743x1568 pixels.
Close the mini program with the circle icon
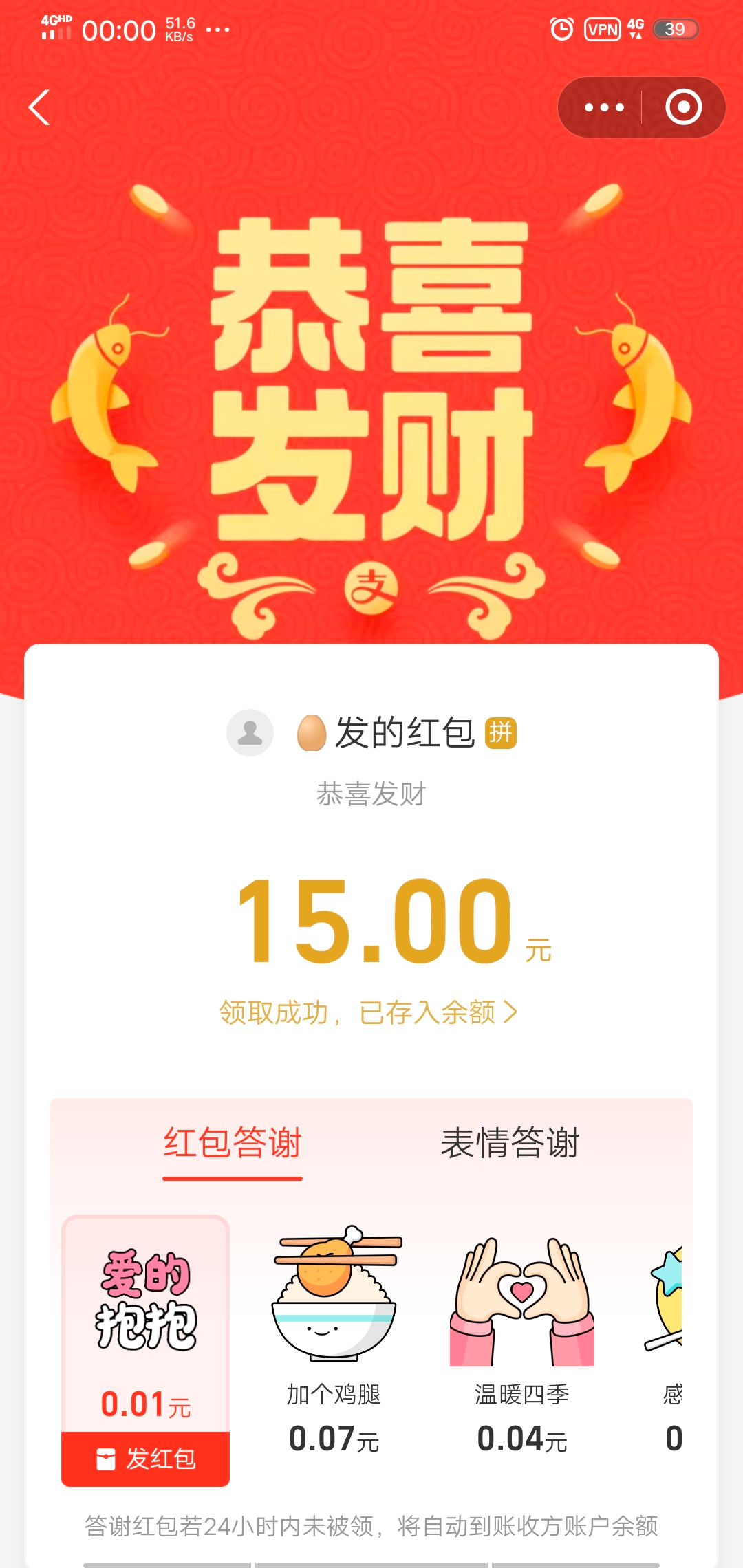[683, 107]
